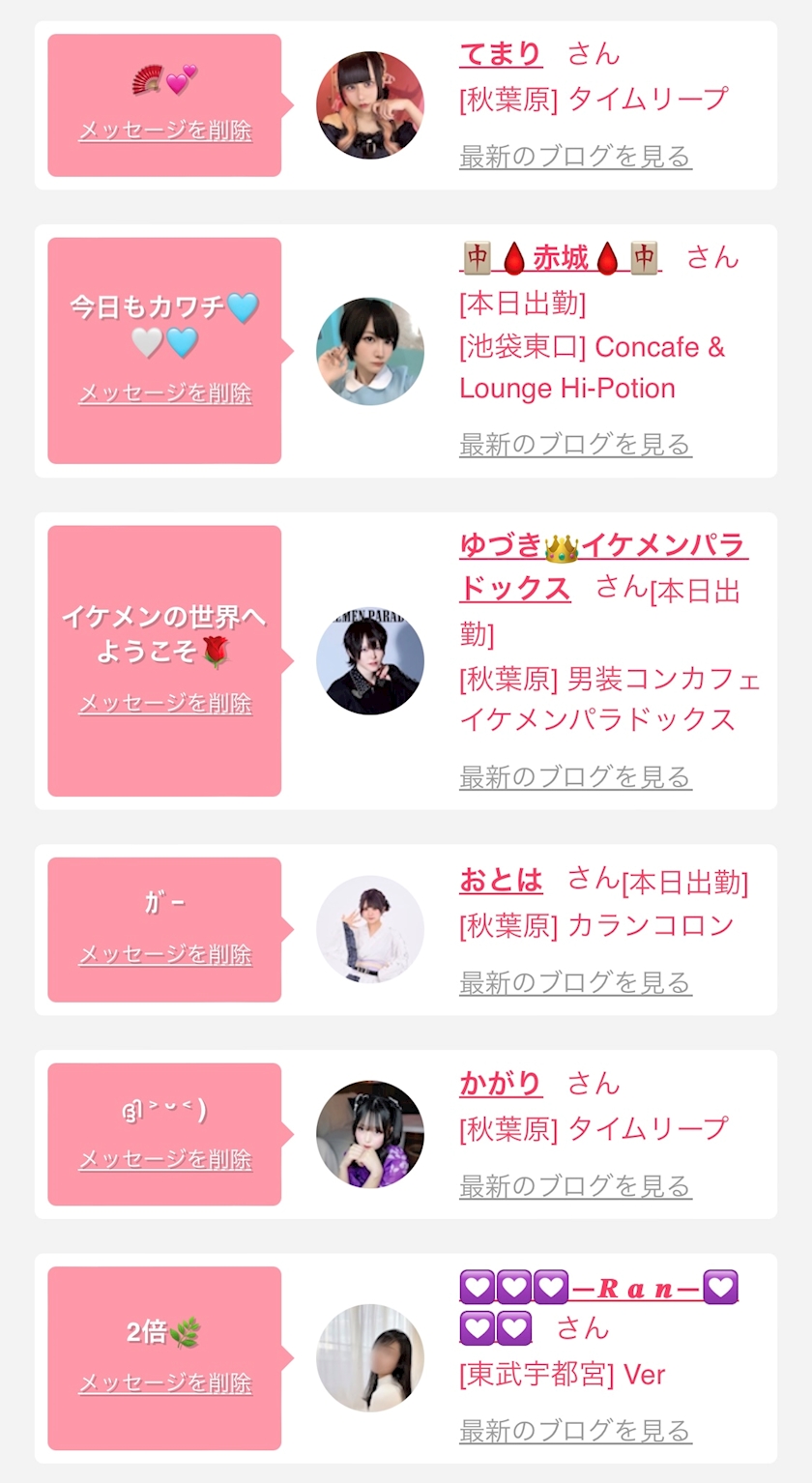Screen dimensions: 812x1483
Task: View Ran's latest blog
Action: [575, 1430]
